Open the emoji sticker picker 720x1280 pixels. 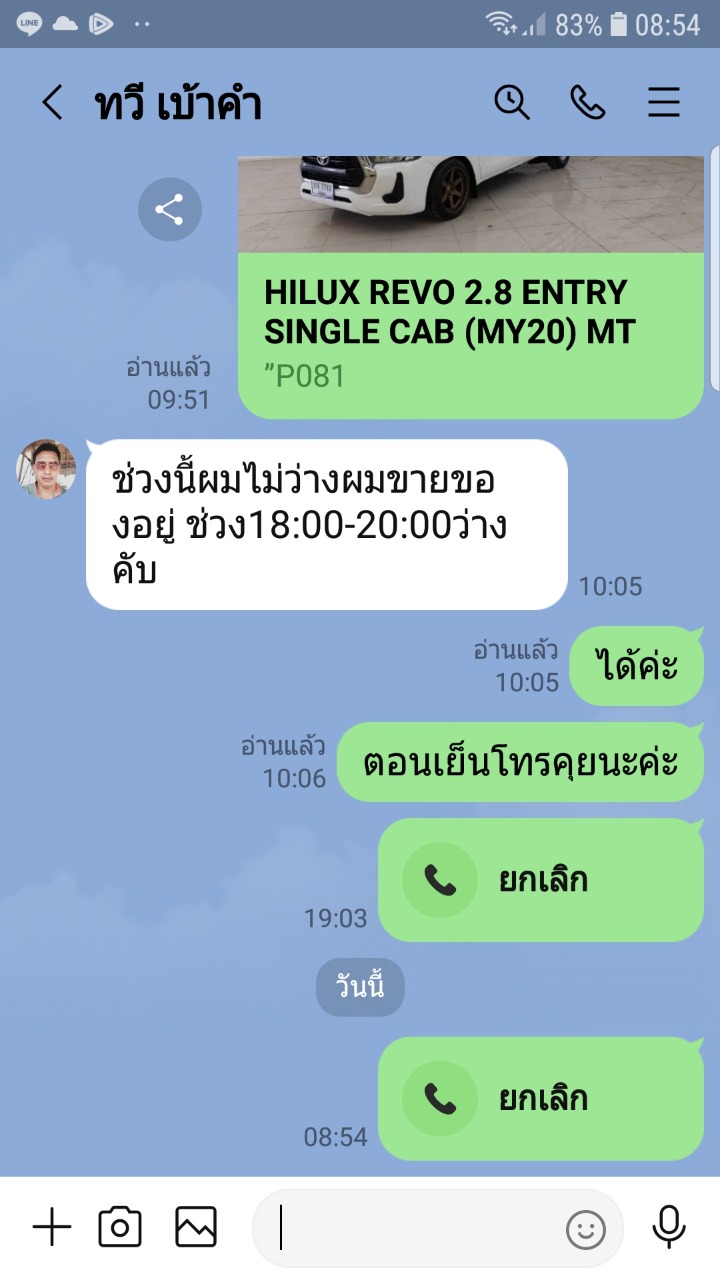coord(586,1229)
